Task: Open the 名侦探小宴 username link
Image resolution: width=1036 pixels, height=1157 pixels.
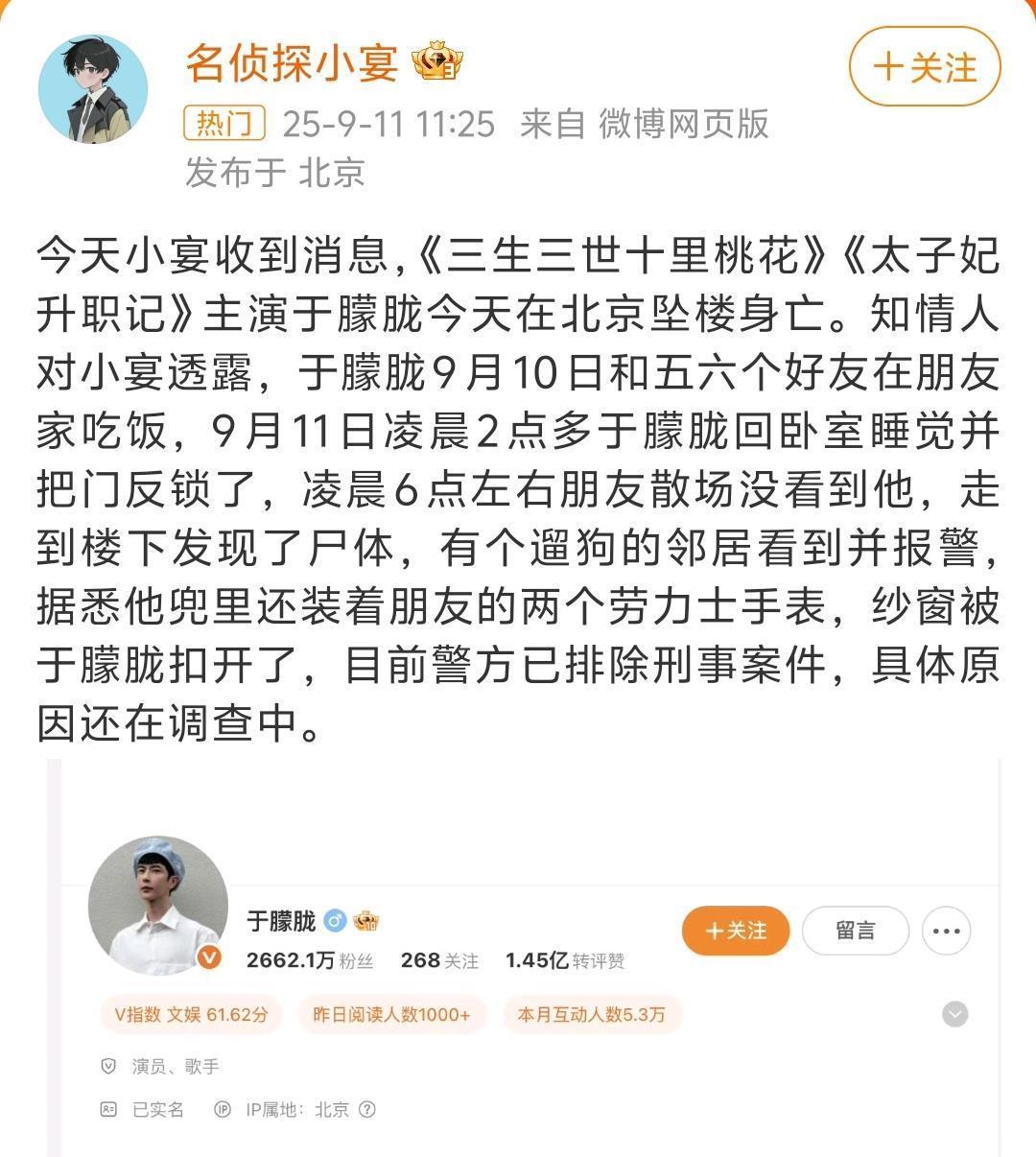Action: pos(292,63)
